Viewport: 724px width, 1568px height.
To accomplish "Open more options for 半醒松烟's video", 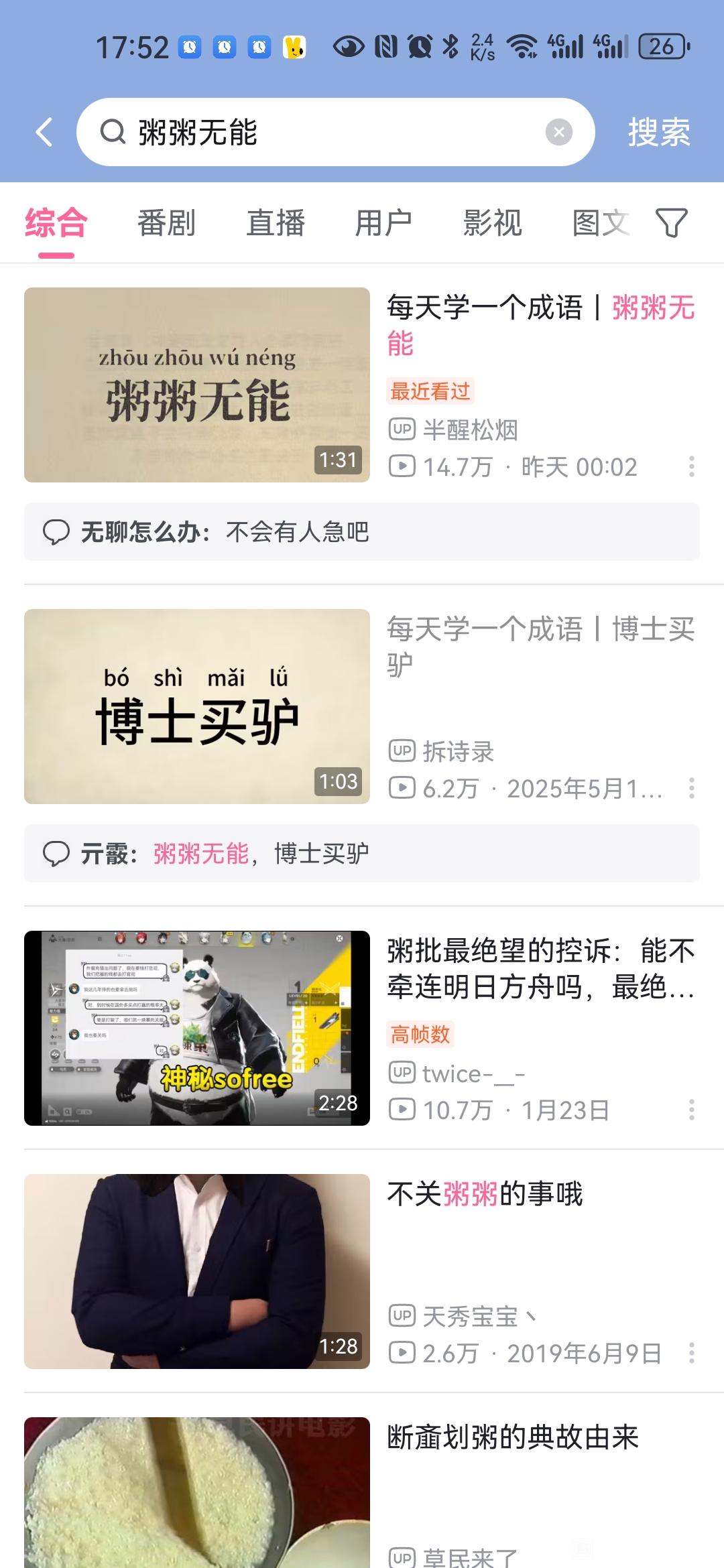I will 691,466.
